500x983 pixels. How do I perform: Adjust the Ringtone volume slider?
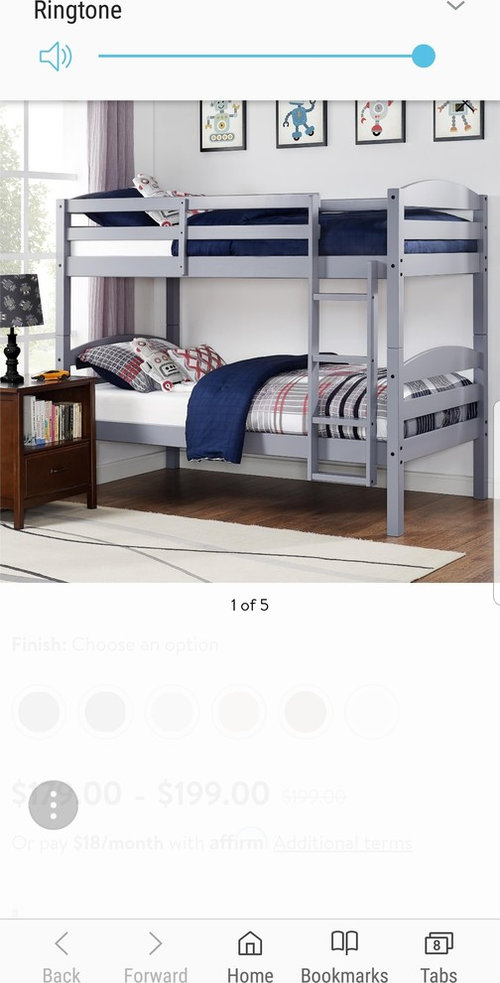tap(266, 56)
